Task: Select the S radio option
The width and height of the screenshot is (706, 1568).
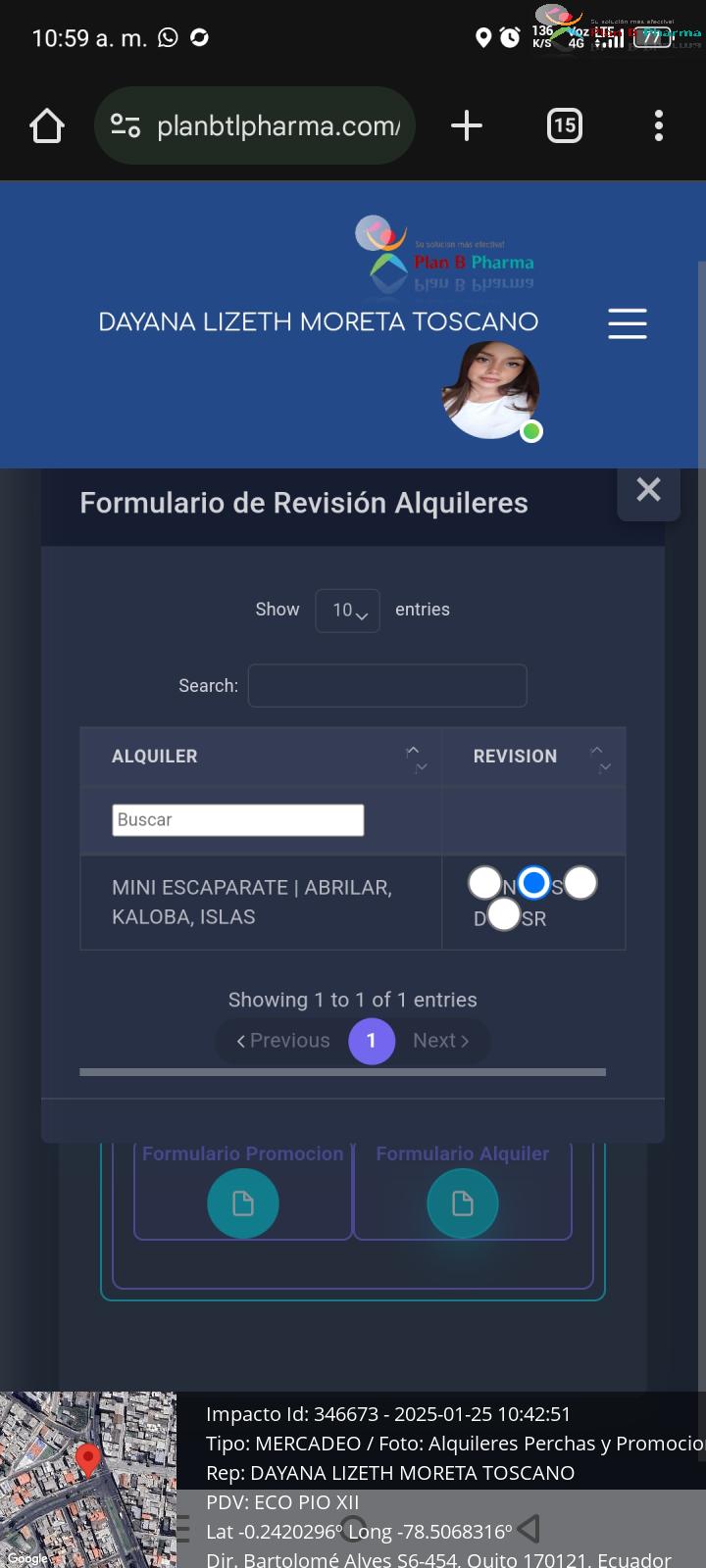Action: click(x=533, y=883)
